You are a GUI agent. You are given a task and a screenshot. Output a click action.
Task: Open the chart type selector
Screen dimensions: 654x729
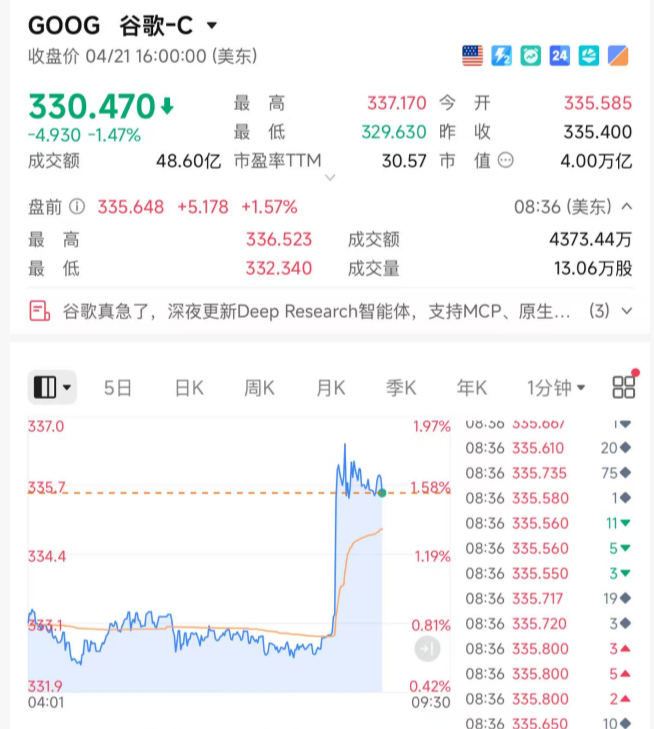coord(52,387)
